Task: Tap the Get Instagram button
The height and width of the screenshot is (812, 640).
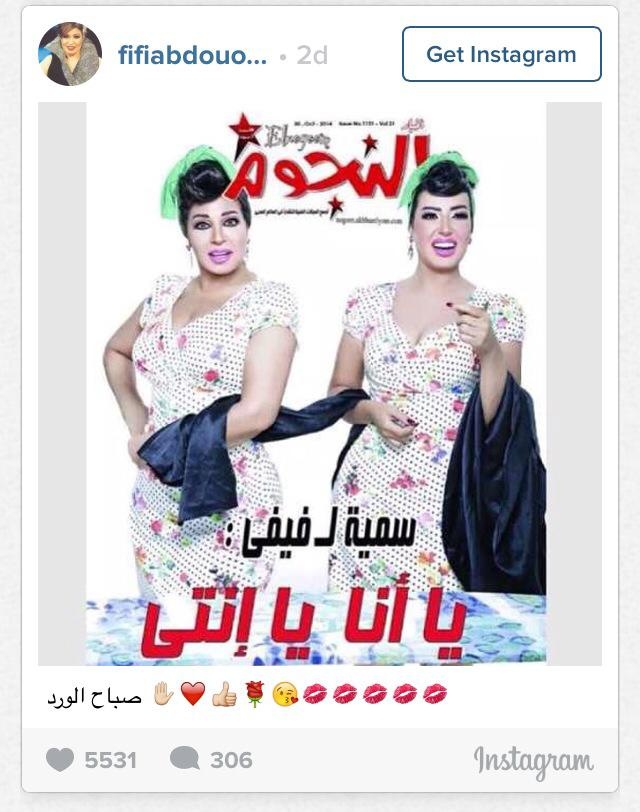Action: pos(501,54)
